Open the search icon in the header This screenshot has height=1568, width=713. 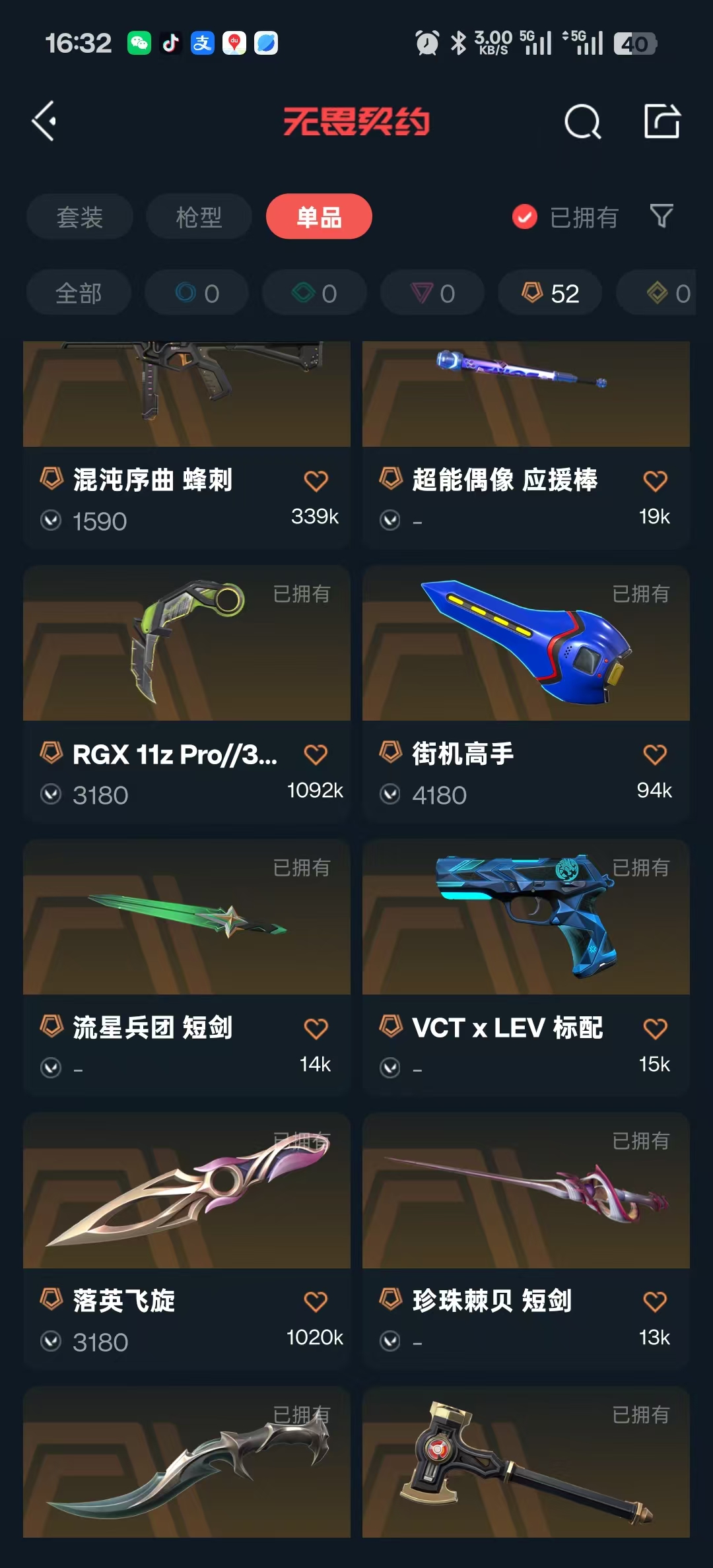582,121
